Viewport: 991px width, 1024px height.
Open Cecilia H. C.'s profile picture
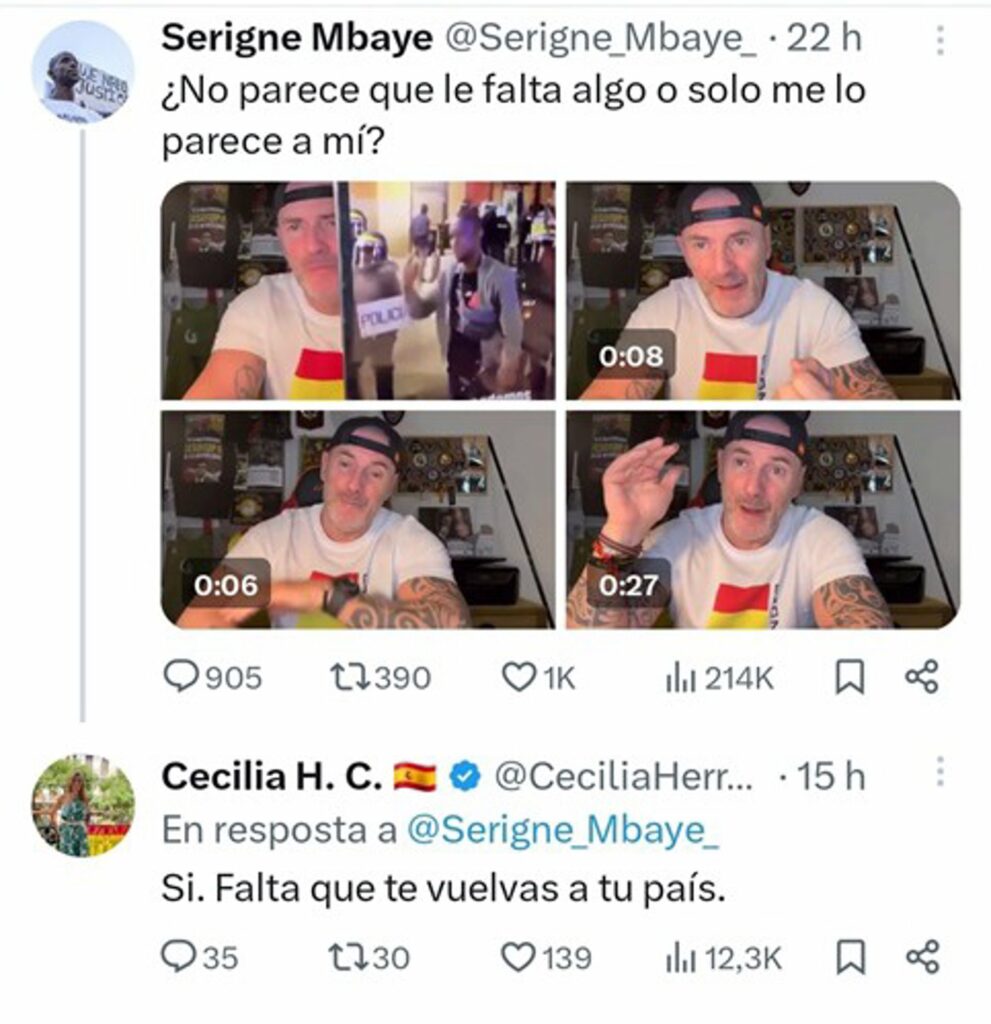[82, 805]
